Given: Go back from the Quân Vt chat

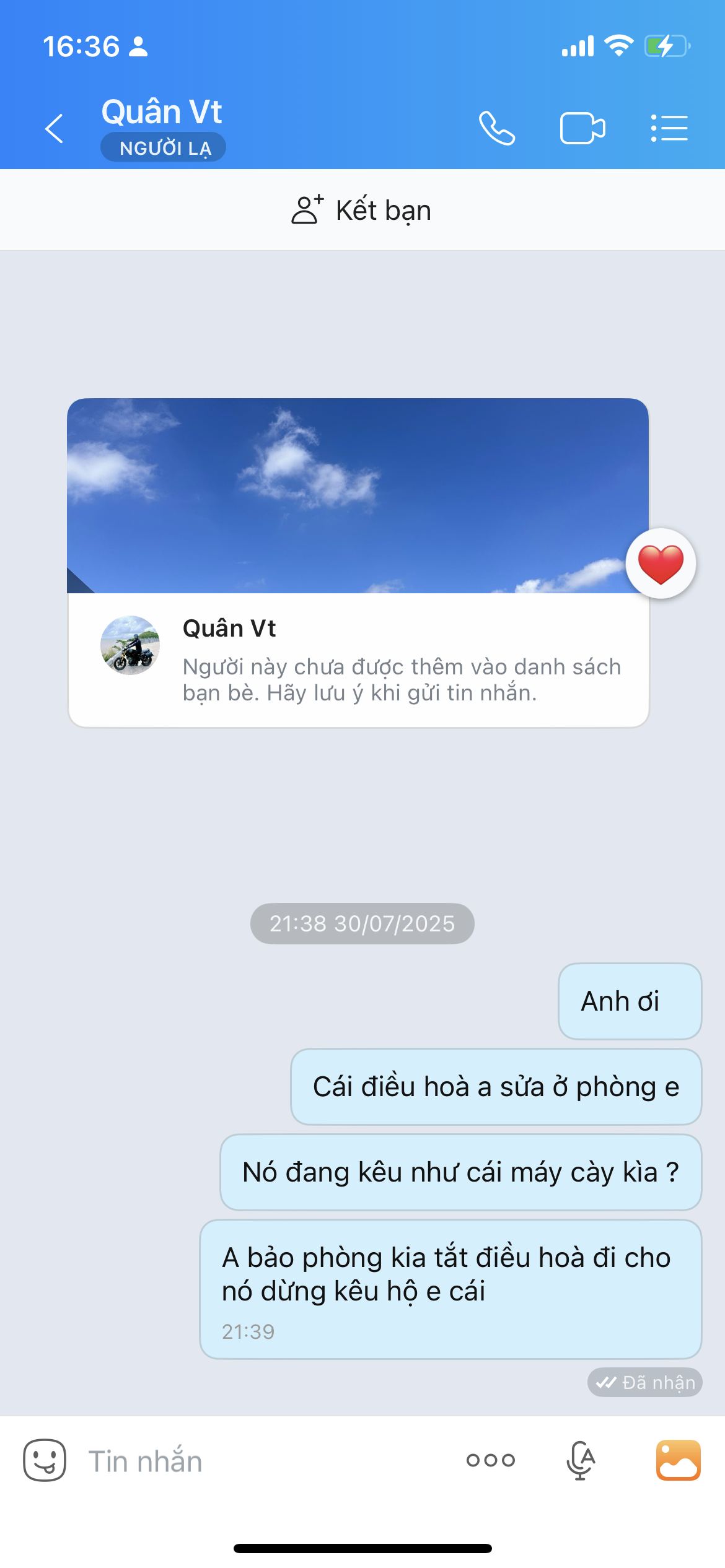Looking at the screenshot, I should point(55,128).
